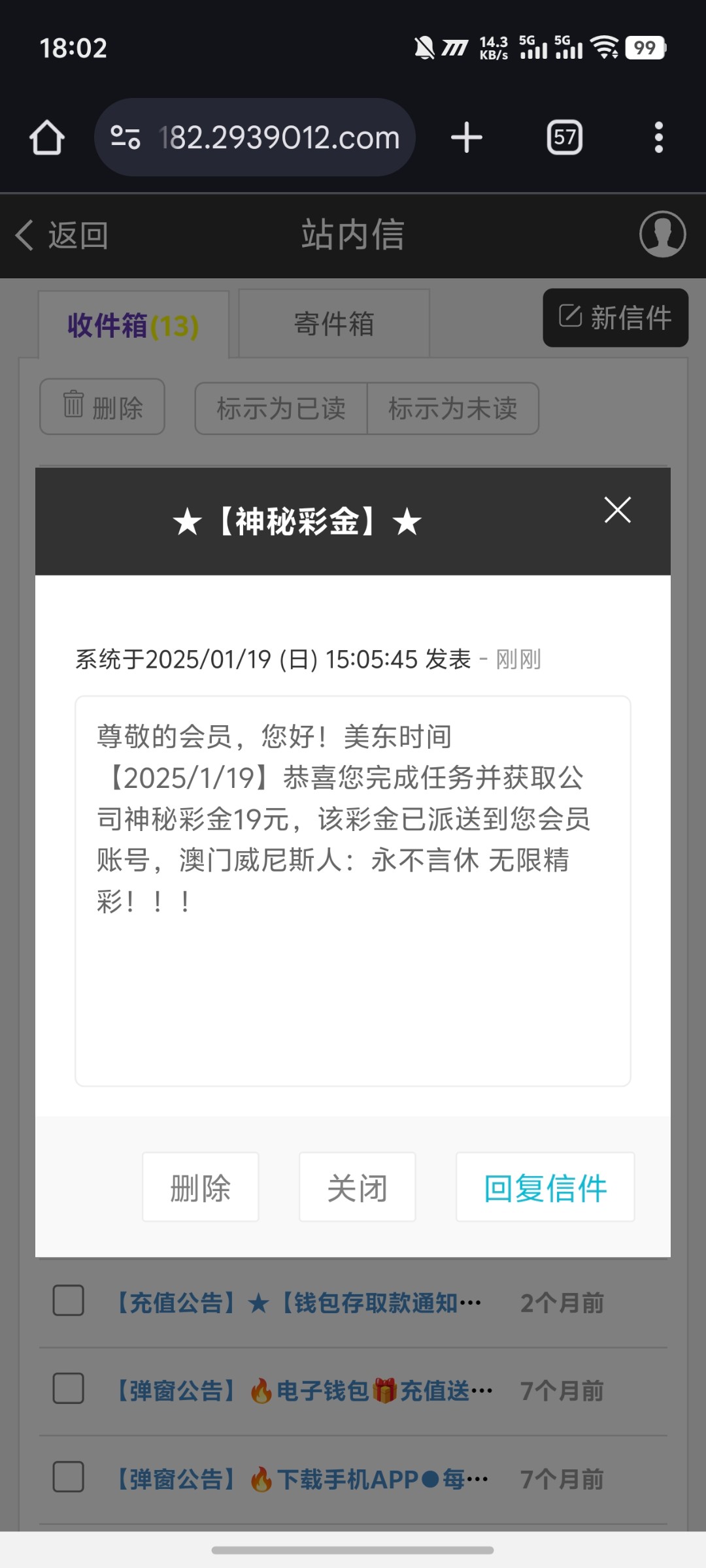Open a new browser tab
706x1568 pixels.
point(467,138)
